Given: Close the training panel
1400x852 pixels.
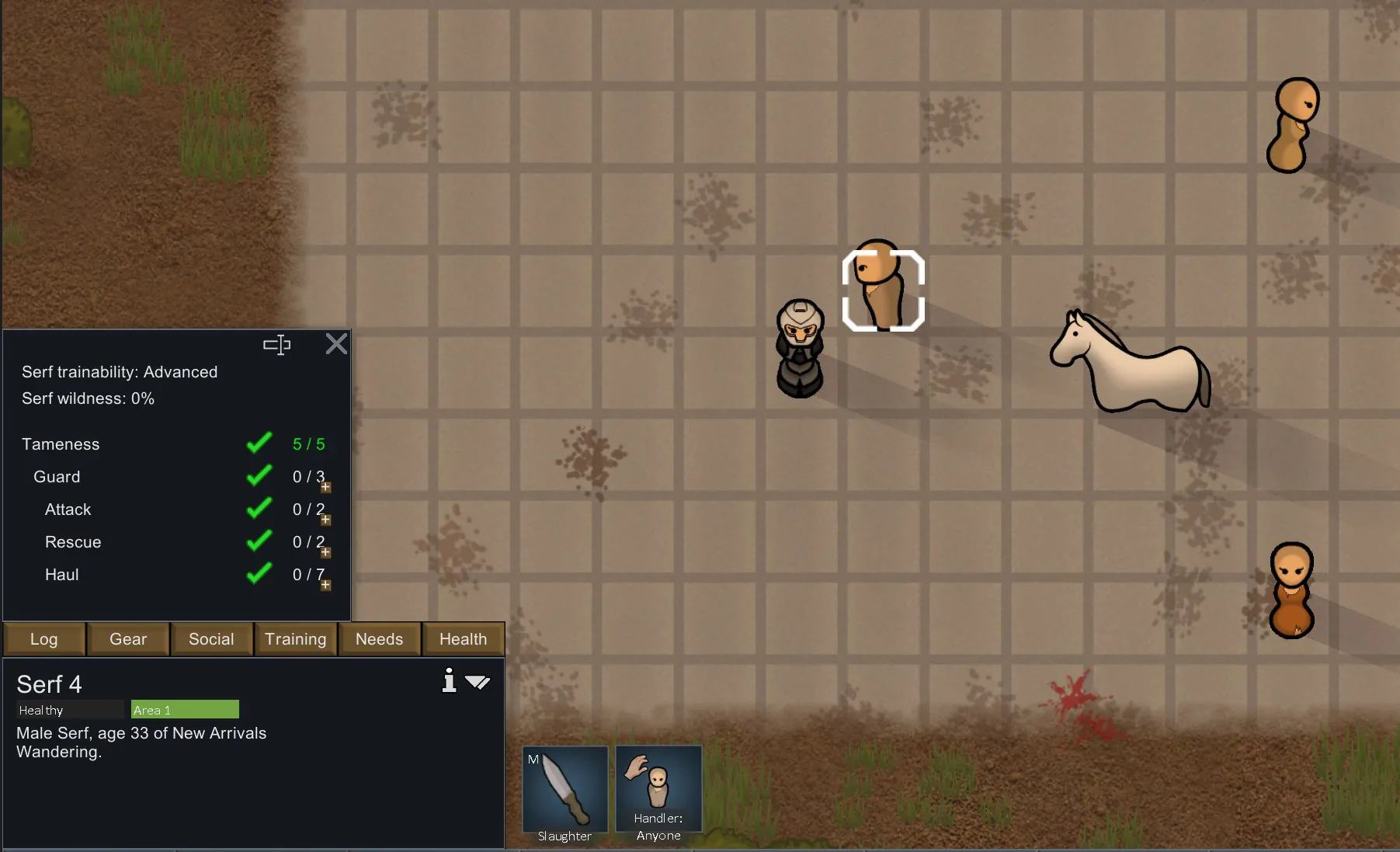Looking at the screenshot, I should pyautogui.click(x=336, y=343).
